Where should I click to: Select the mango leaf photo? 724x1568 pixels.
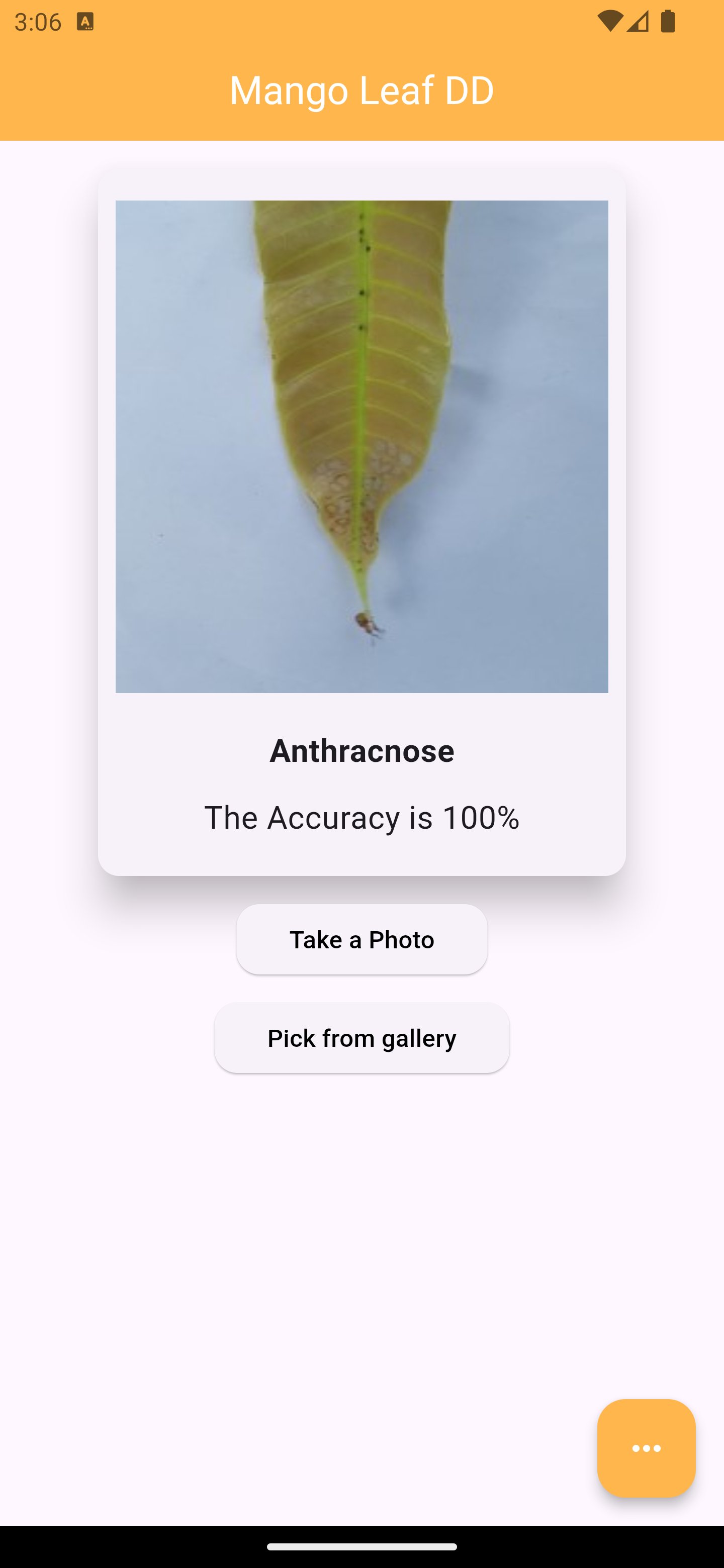click(x=361, y=446)
